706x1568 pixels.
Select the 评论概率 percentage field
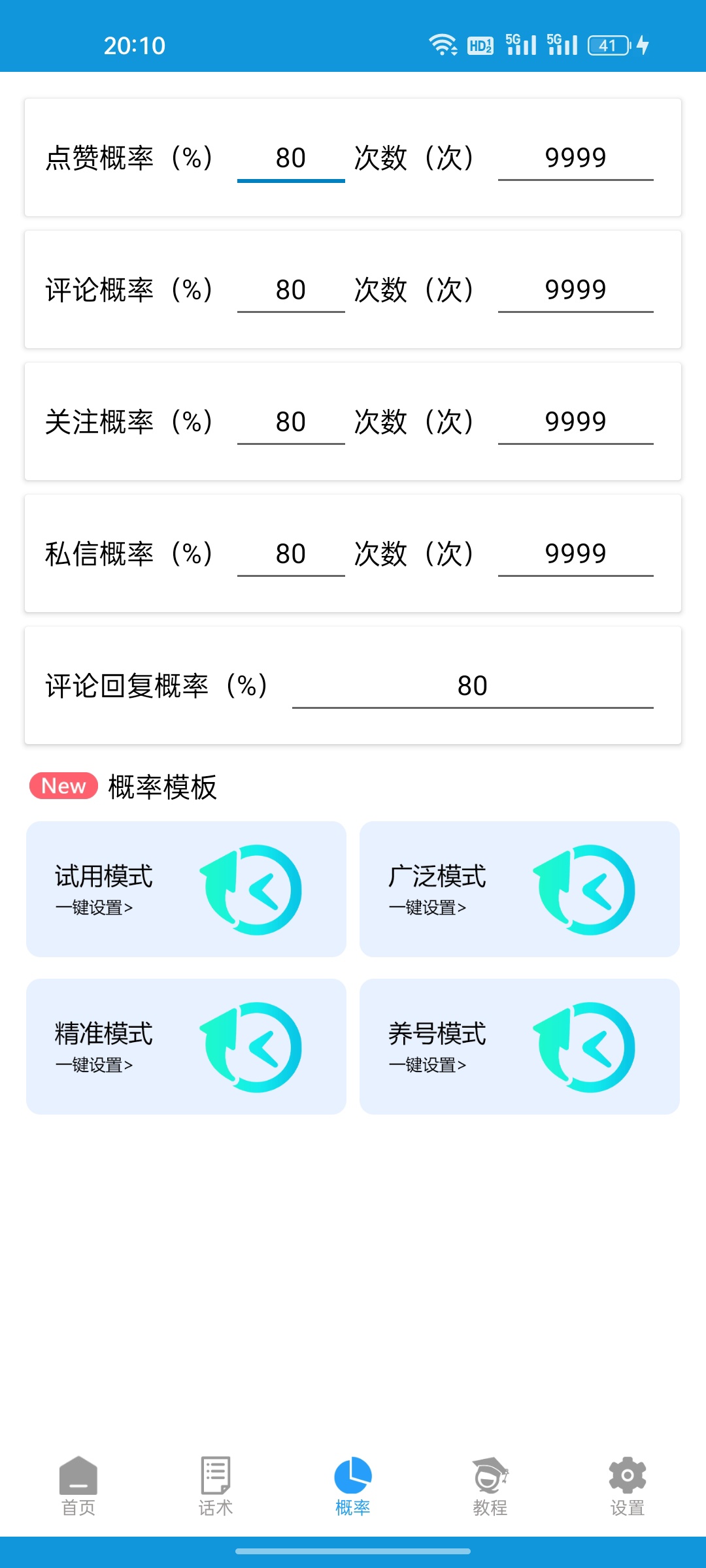(290, 289)
